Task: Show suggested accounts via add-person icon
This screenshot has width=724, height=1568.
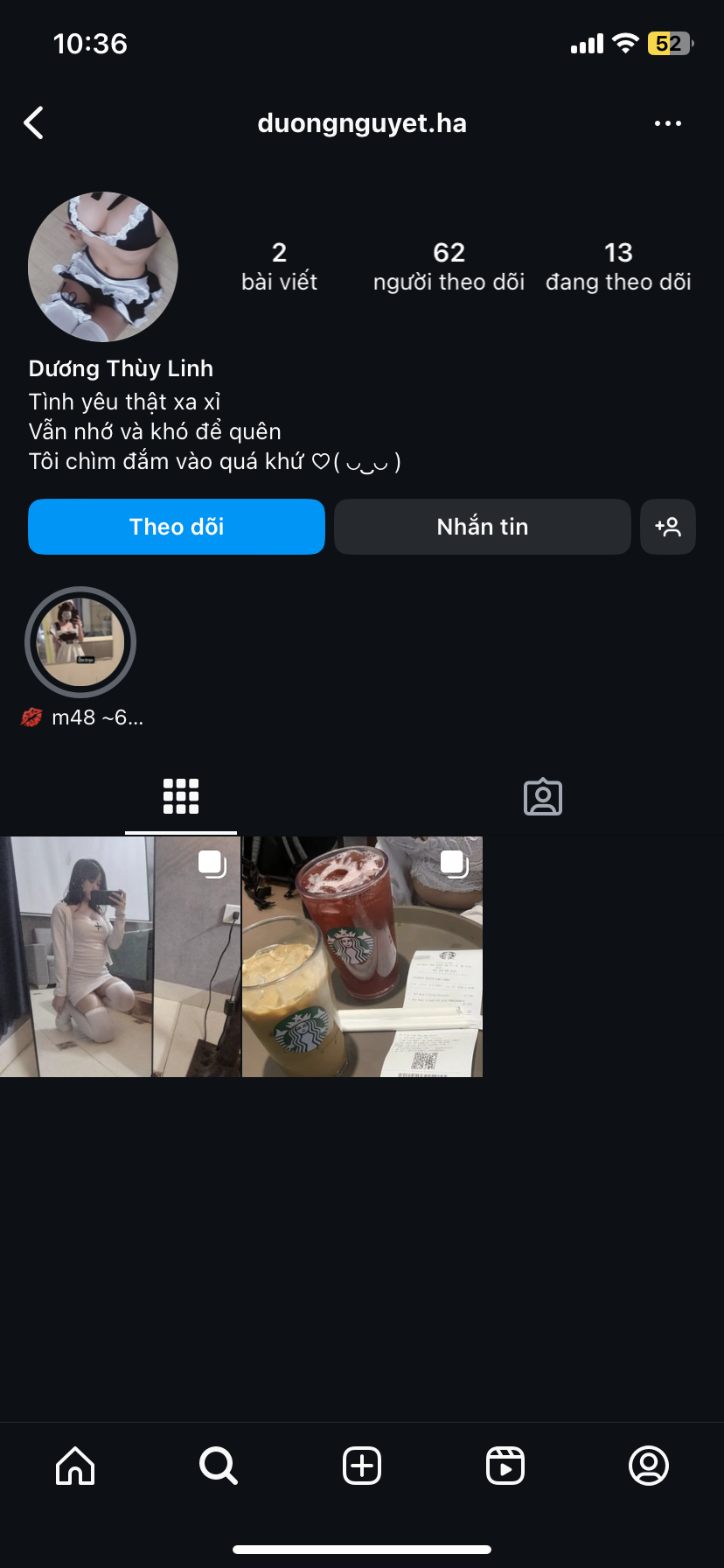Action: (x=667, y=527)
